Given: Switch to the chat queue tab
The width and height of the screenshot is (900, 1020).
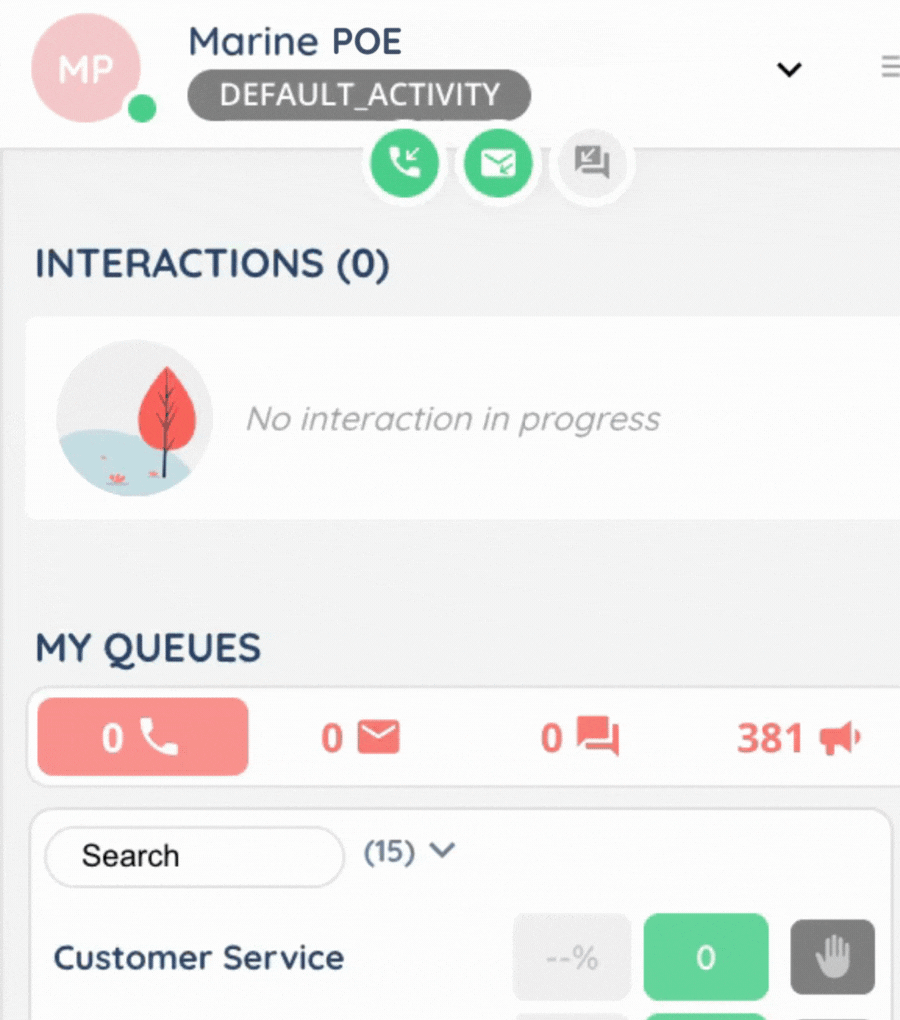Looking at the screenshot, I should pyautogui.click(x=580, y=738).
